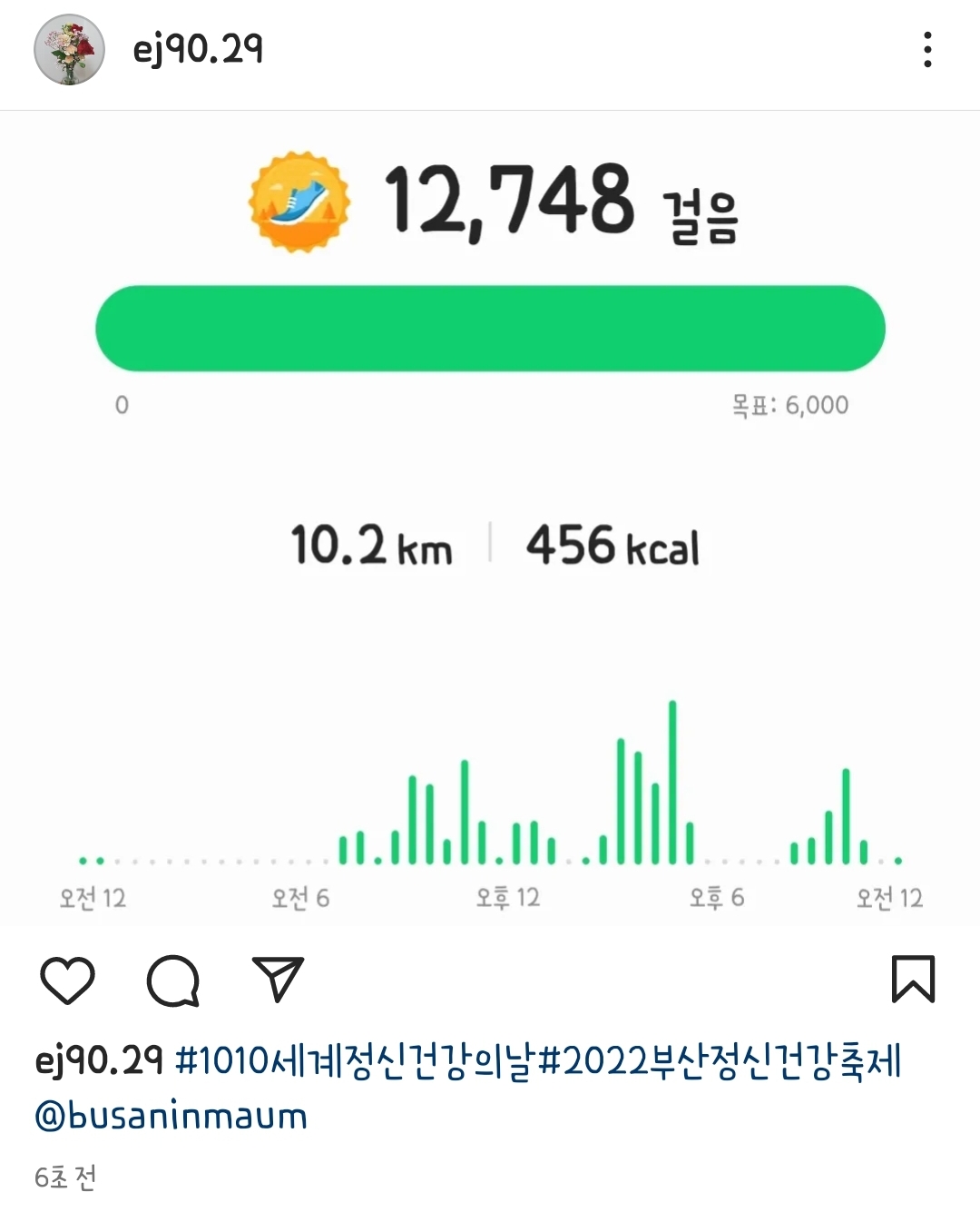Share this post via paper plane
This screenshot has height=1212, width=980.
[x=278, y=979]
